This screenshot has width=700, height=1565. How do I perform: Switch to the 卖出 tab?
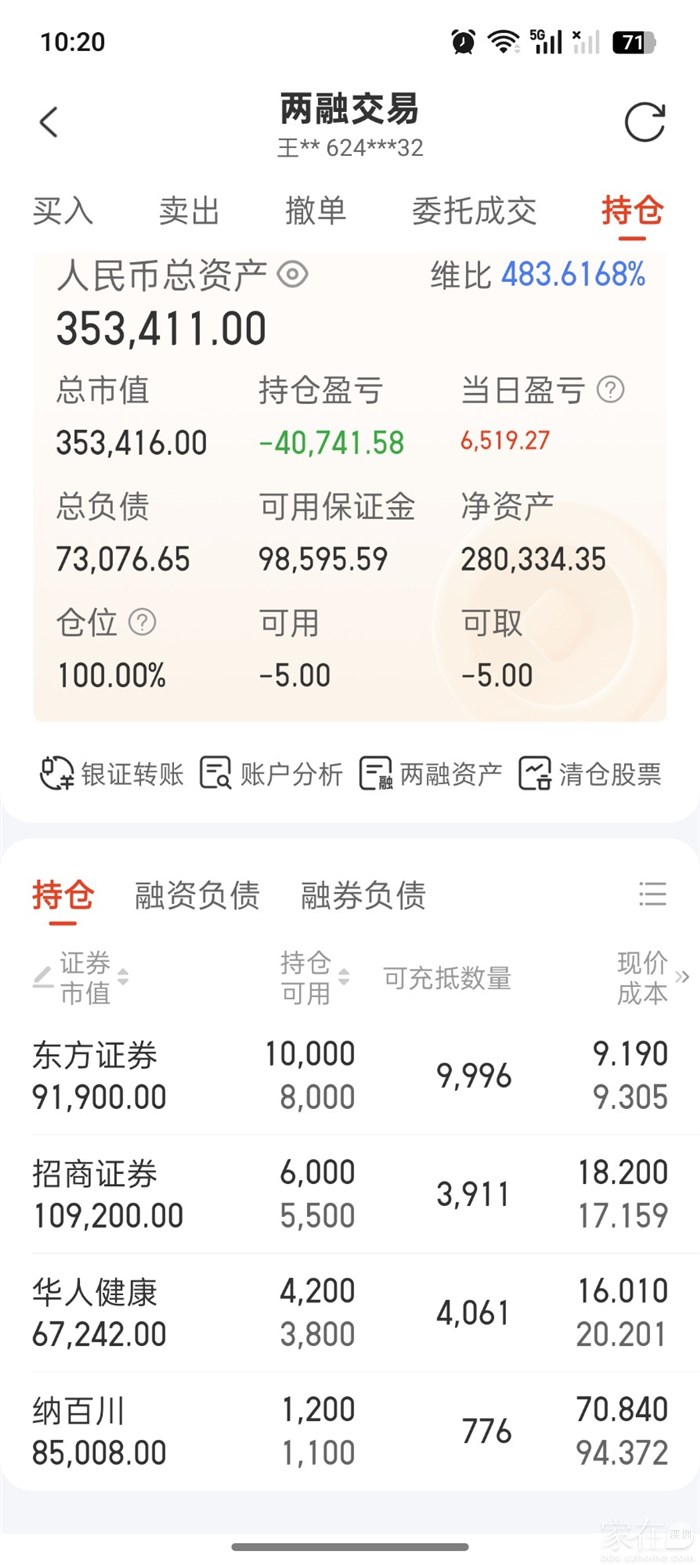tap(189, 211)
